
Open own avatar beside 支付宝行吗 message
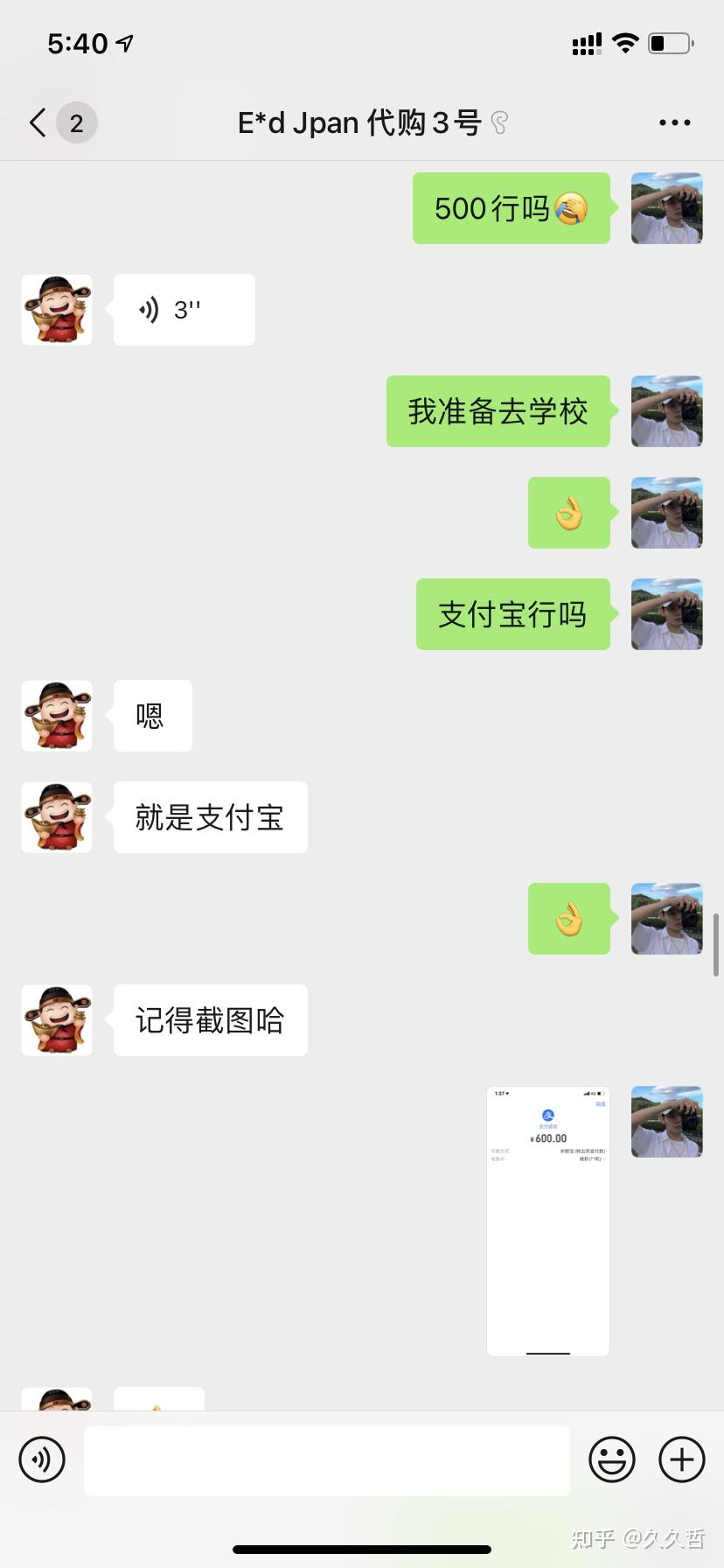click(666, 614)
